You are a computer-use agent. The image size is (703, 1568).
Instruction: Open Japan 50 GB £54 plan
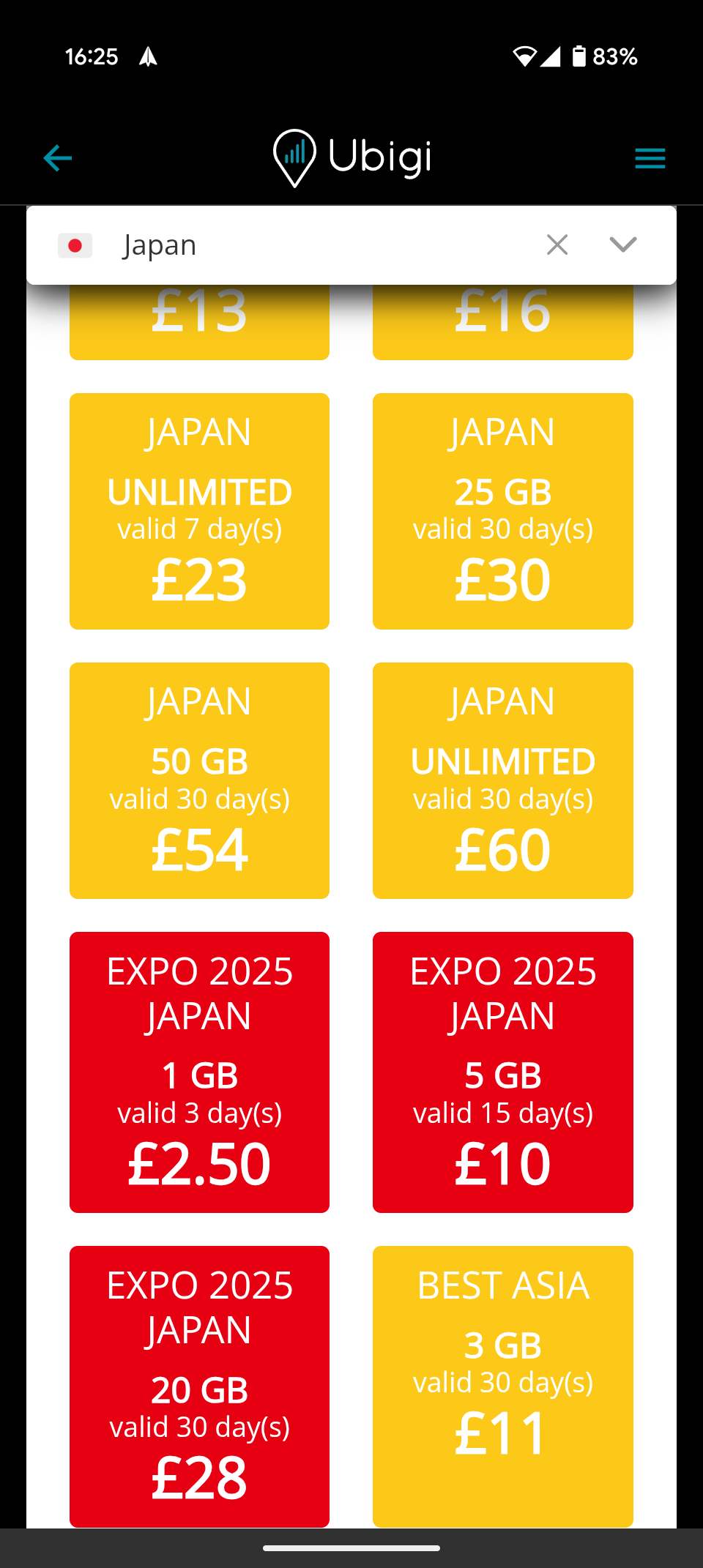click(x=199, y=780)
